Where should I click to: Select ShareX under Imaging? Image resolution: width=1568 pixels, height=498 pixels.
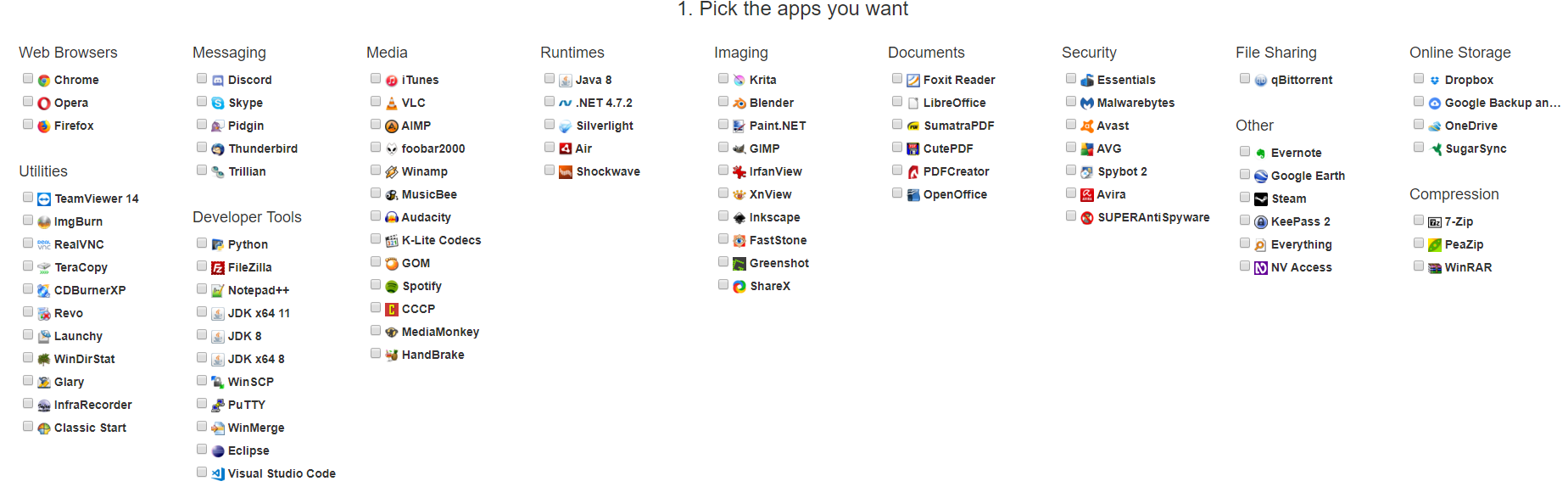(723, 285)
